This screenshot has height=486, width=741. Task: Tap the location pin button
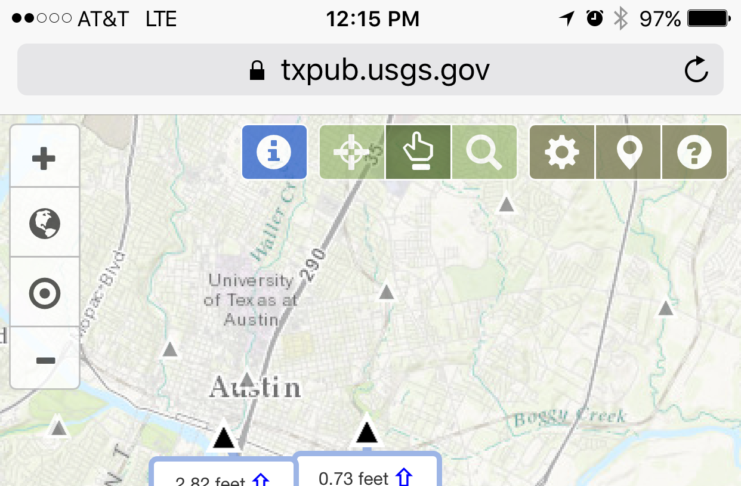click(628, 152)
